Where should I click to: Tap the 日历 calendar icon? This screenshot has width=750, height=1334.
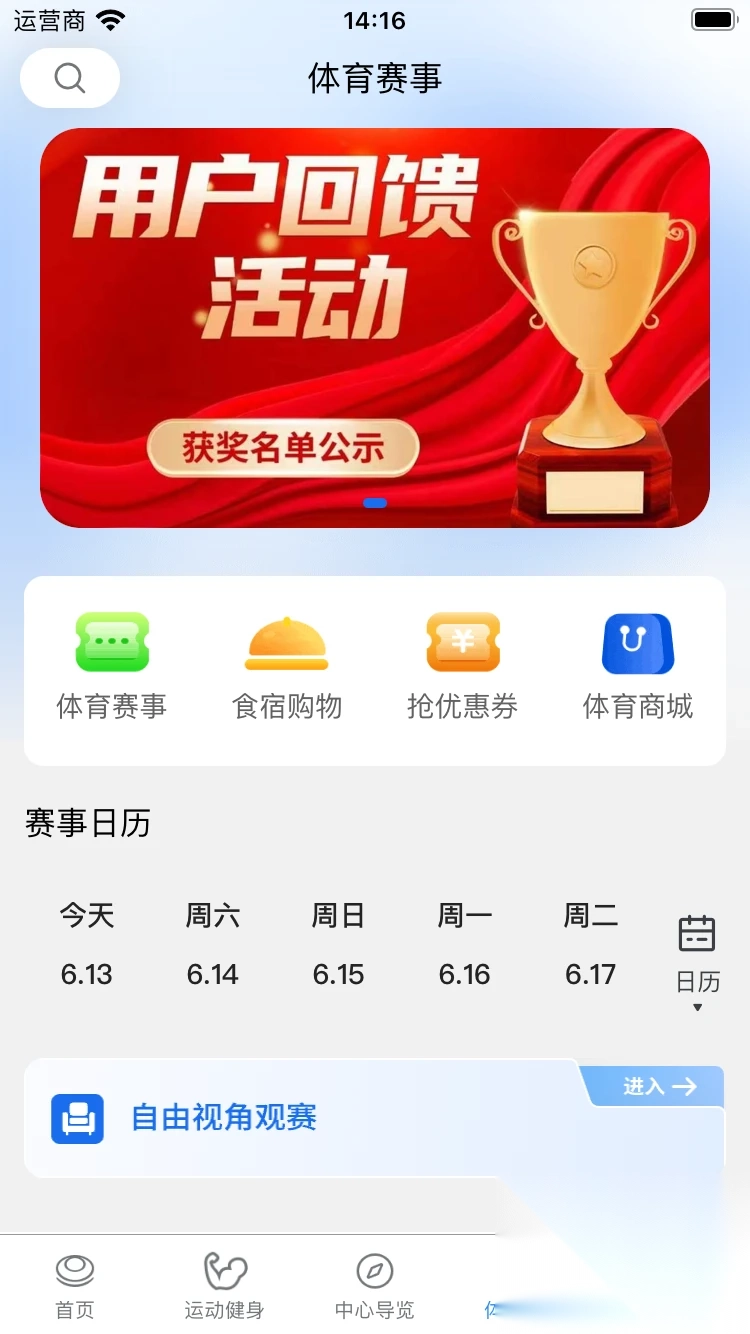click(696, 932)
